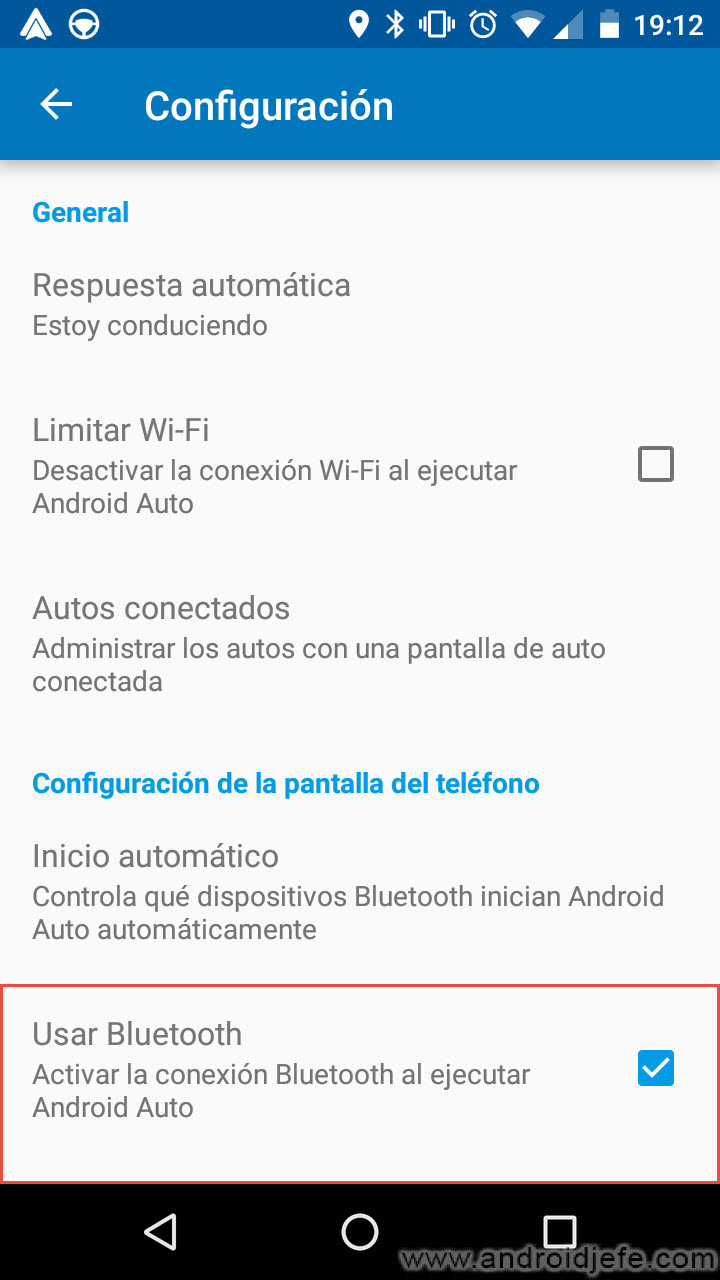Open Autos conectados
Viewport: 720px width, 1280px height.
click(360, 644)
